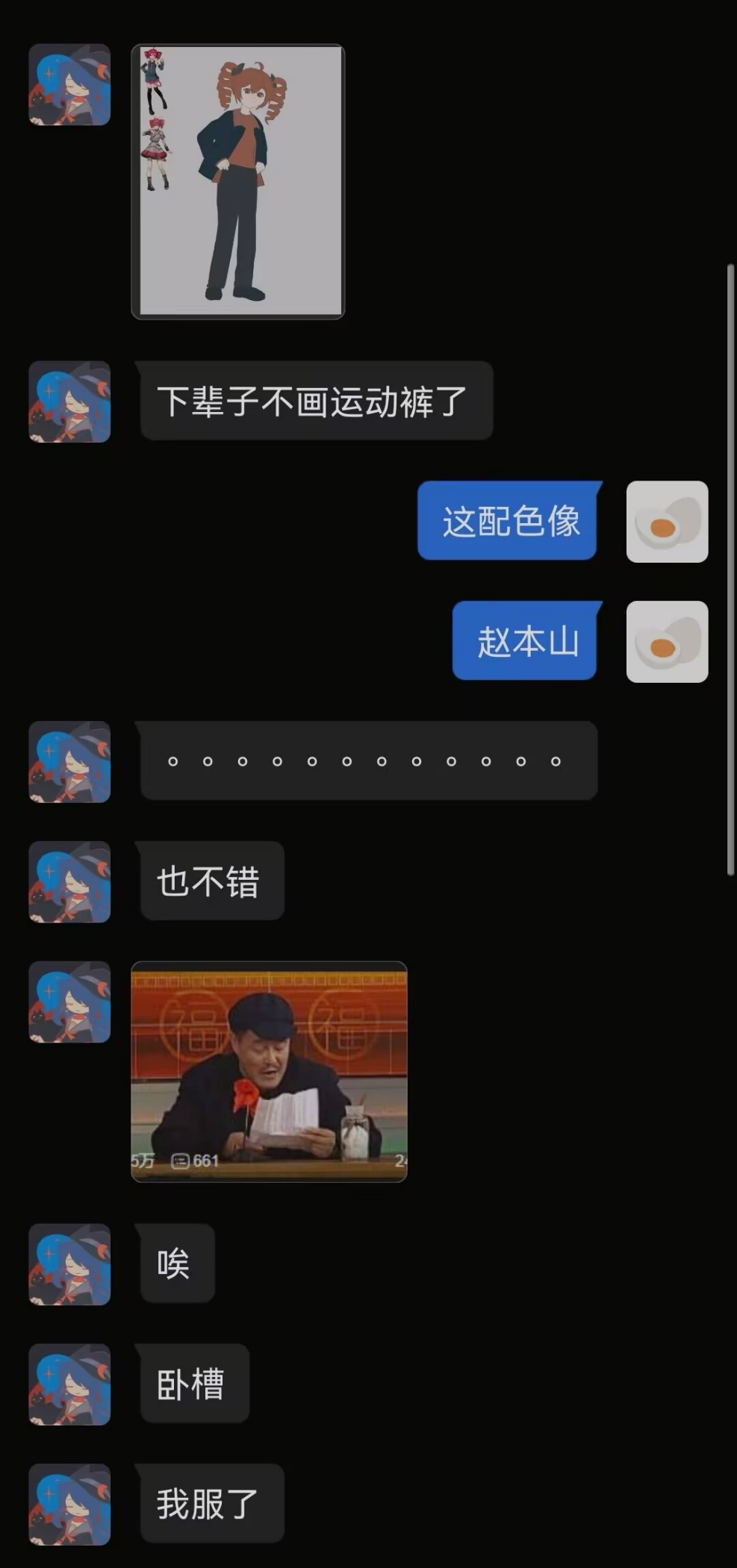This screenshot has width=737, height=1568.
Task: View profile from avatar beside 我服了
Action: 69,1505
